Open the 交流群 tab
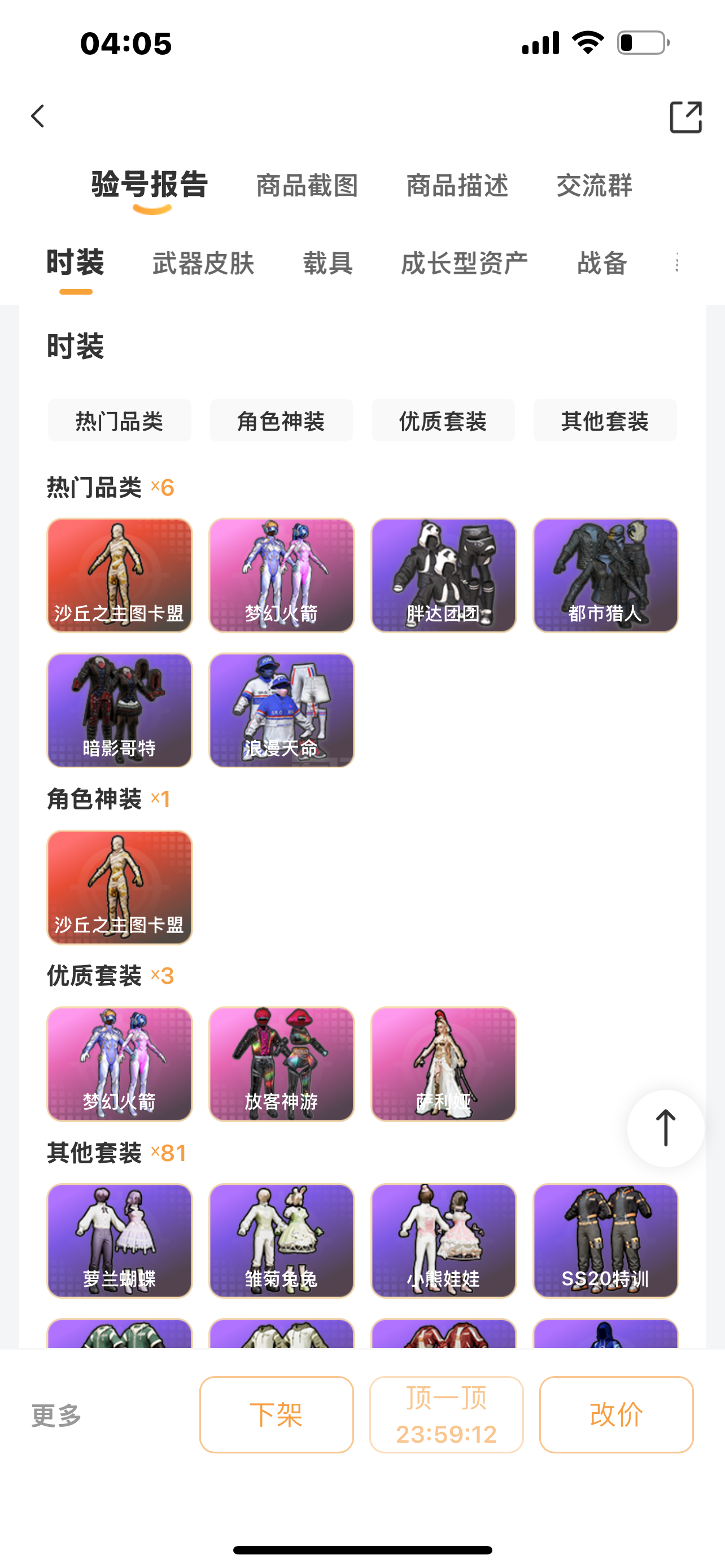This screenshot has width=725, height=1568. tap(594, 186)
